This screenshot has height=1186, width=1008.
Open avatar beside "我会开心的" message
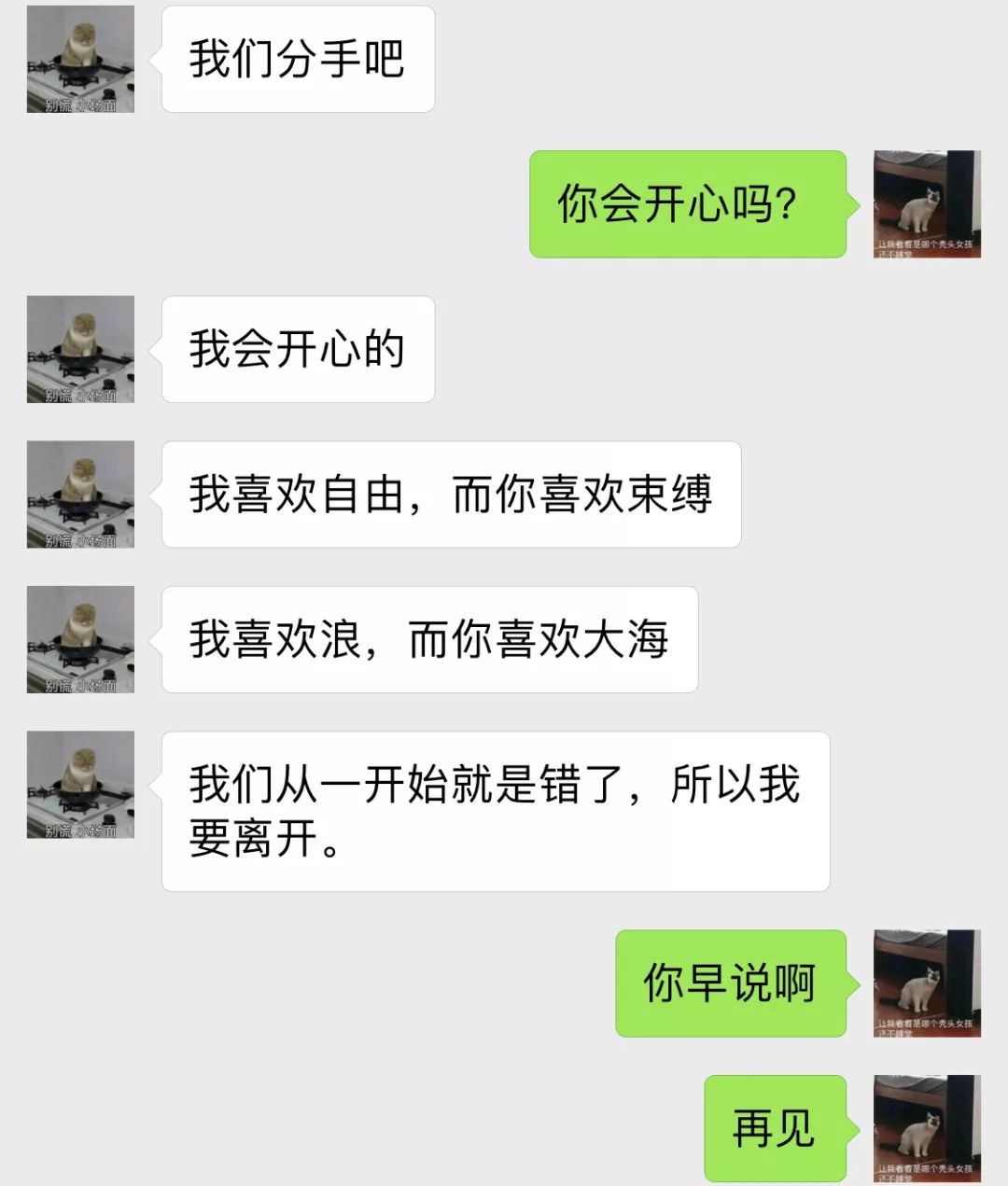coord(80,350)
